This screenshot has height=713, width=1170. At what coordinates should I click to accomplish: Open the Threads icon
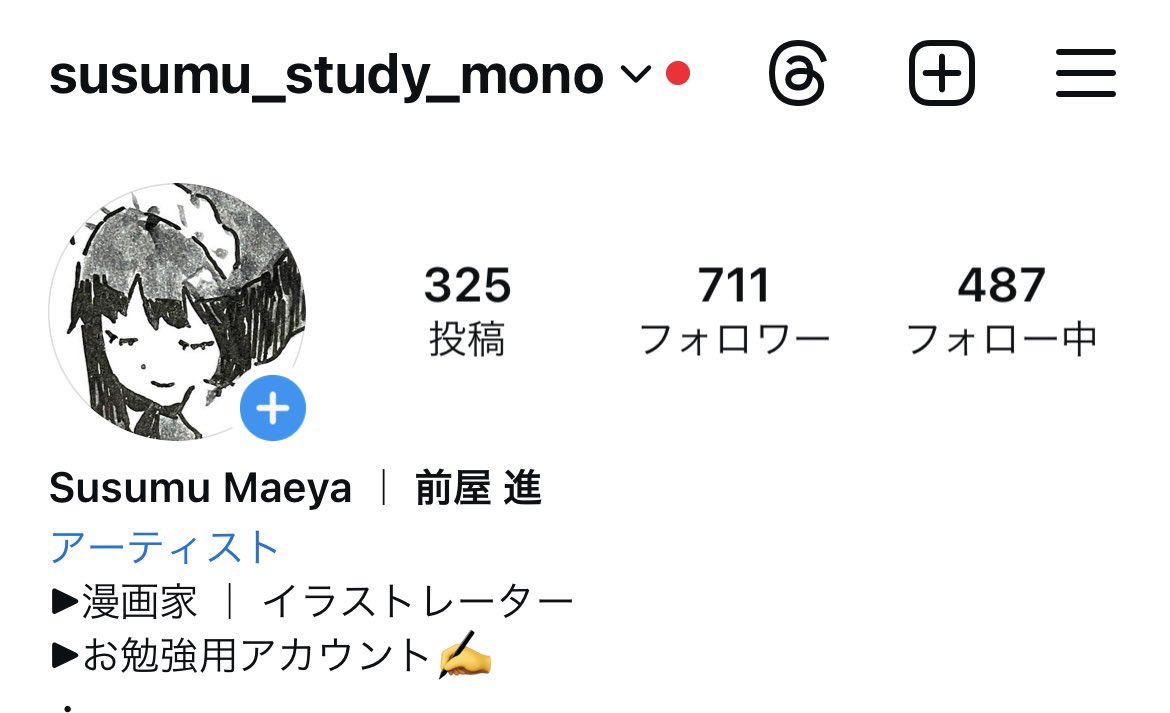[x=797, y=73]
